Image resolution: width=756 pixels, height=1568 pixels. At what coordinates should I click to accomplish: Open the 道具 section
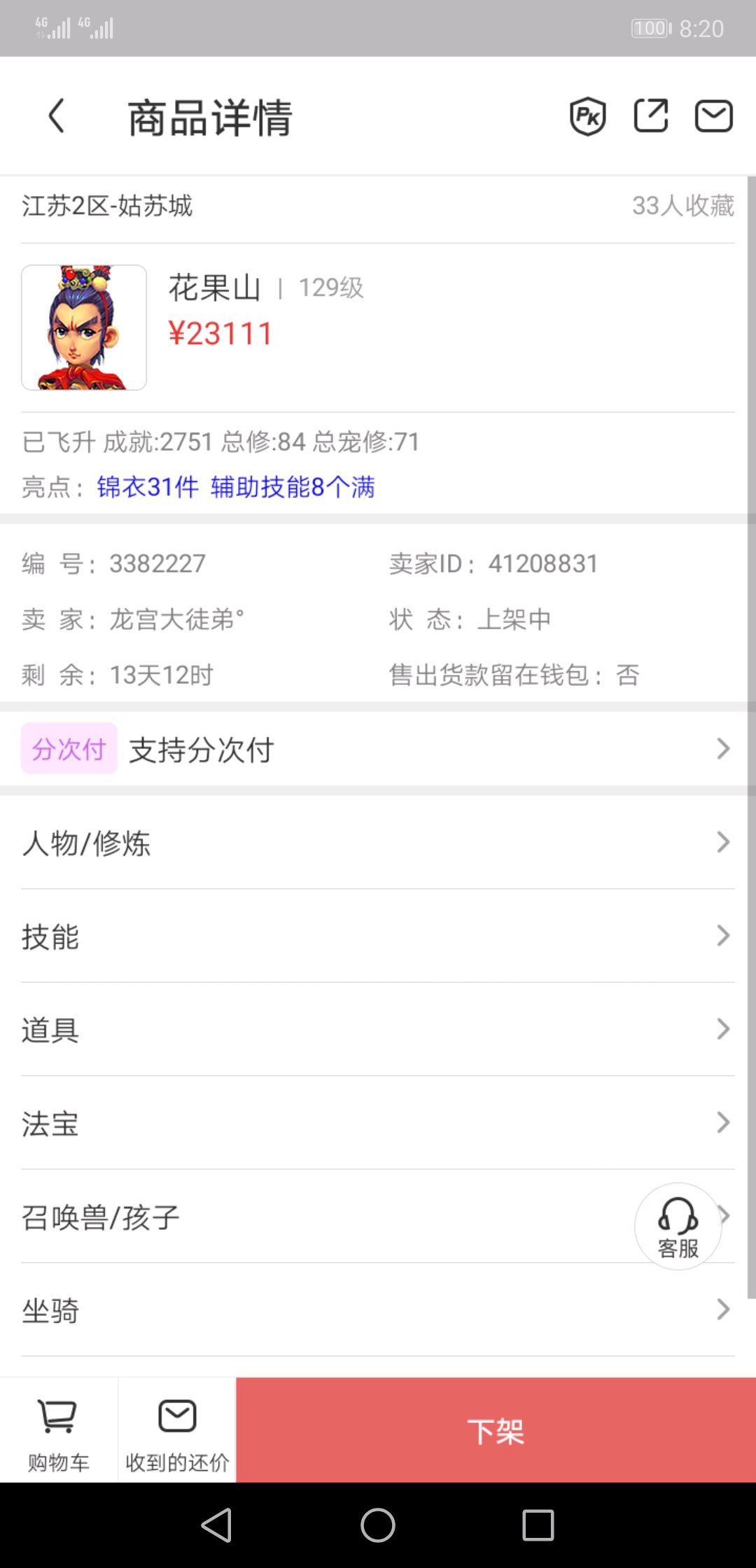pyautogui.click(x=378, y=1029)
